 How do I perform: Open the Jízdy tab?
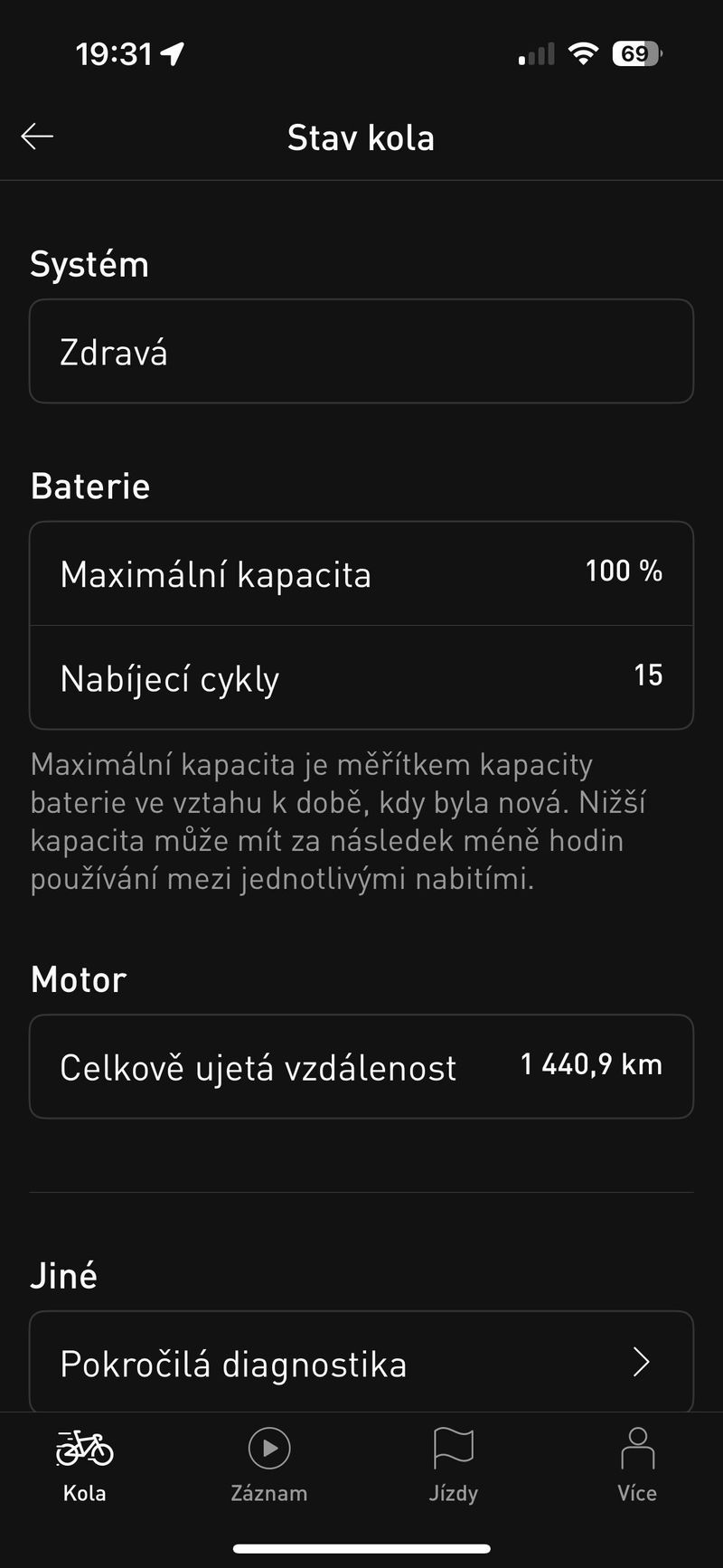[454, 1465]
